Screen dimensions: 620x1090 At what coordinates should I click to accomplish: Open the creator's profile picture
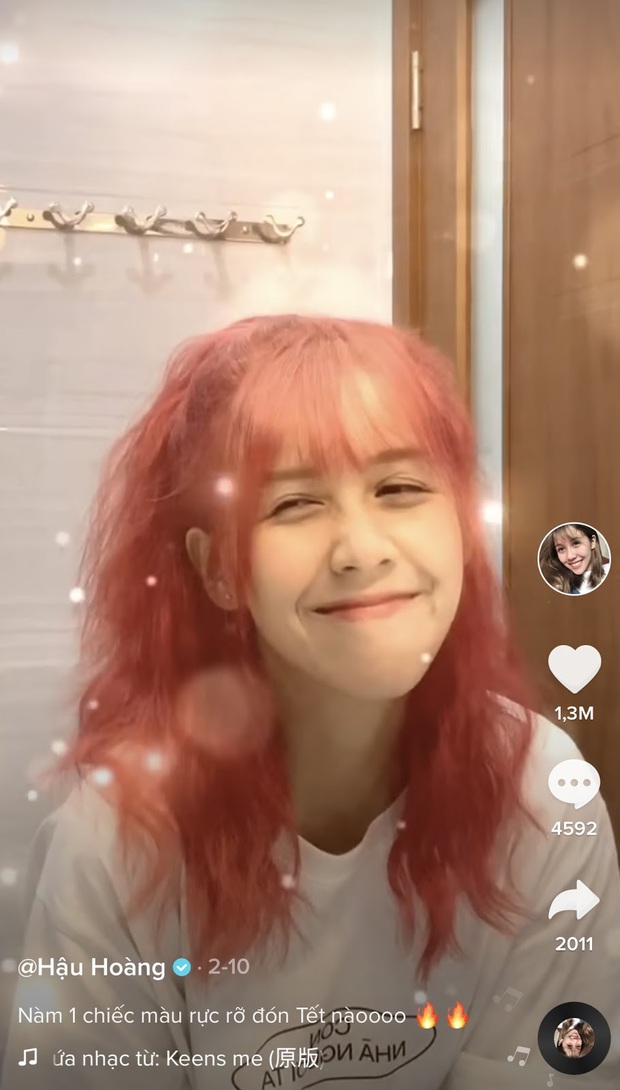(574, 559)
